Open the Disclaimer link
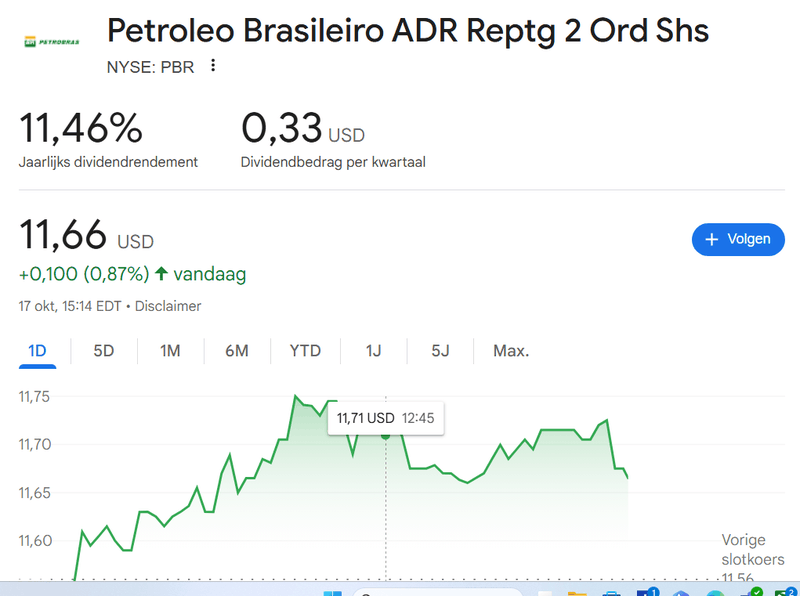 tap(168, 306)
